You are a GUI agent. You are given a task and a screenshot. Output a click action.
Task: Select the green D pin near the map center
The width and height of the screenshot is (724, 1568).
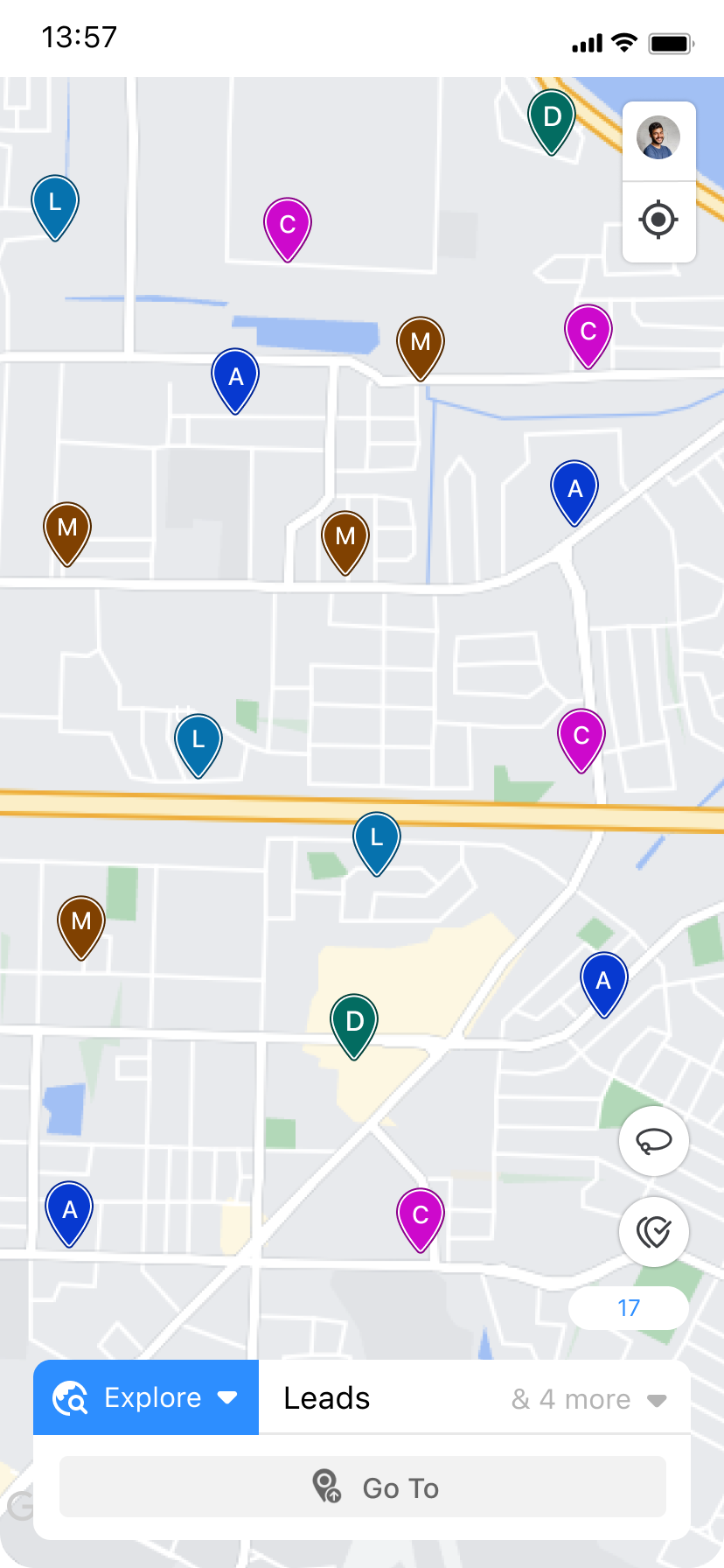pyautogui.click(x=354, y=1020)
